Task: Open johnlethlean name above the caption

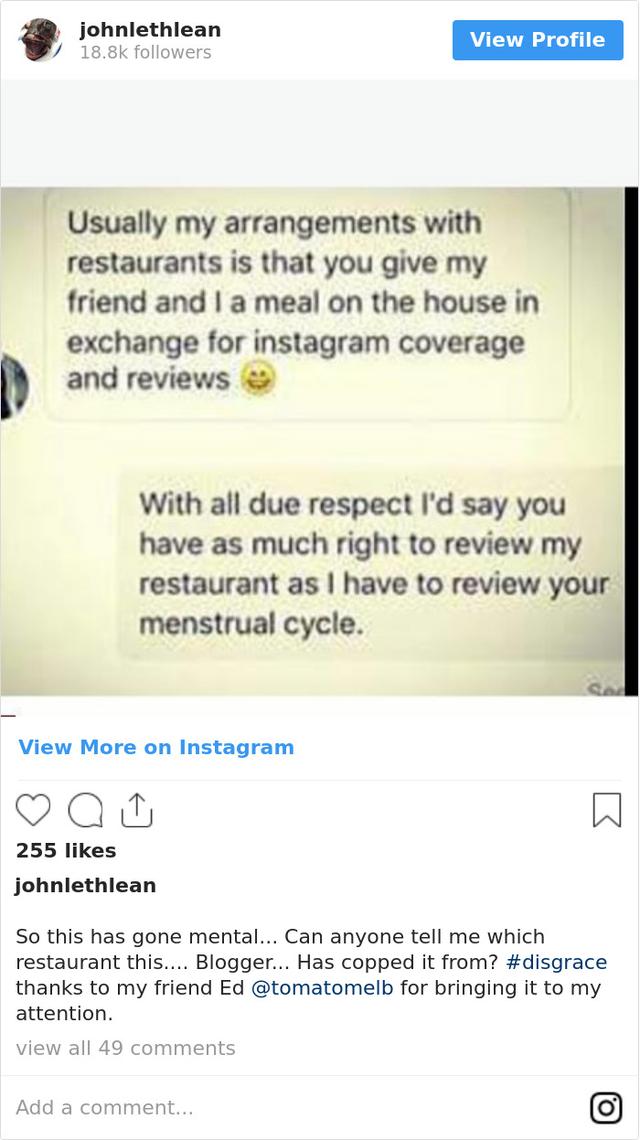Action: 86,886
